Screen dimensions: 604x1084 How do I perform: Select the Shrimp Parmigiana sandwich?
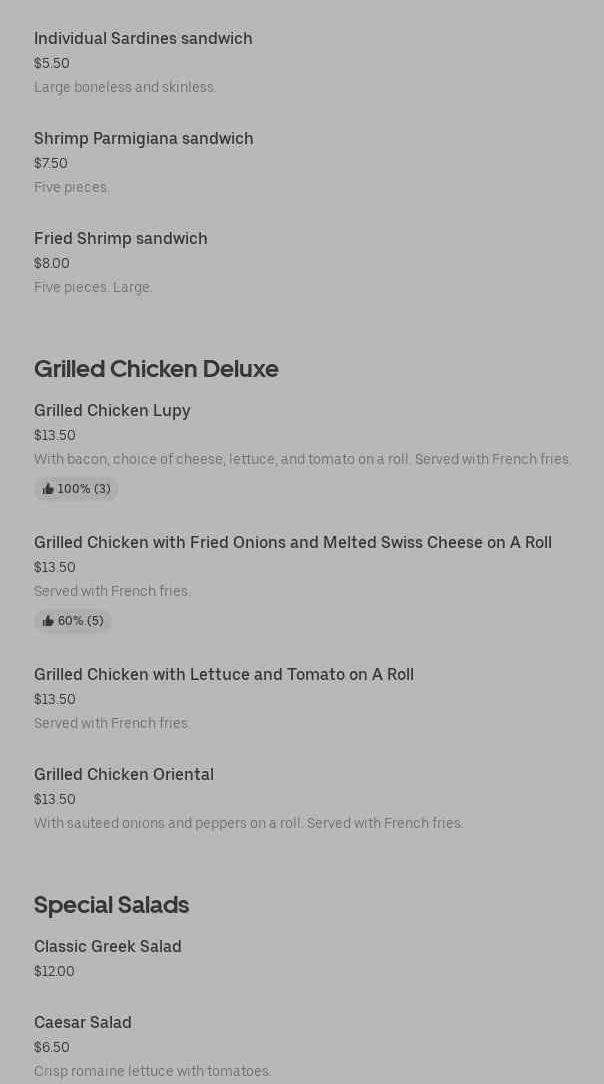[143, 139]
